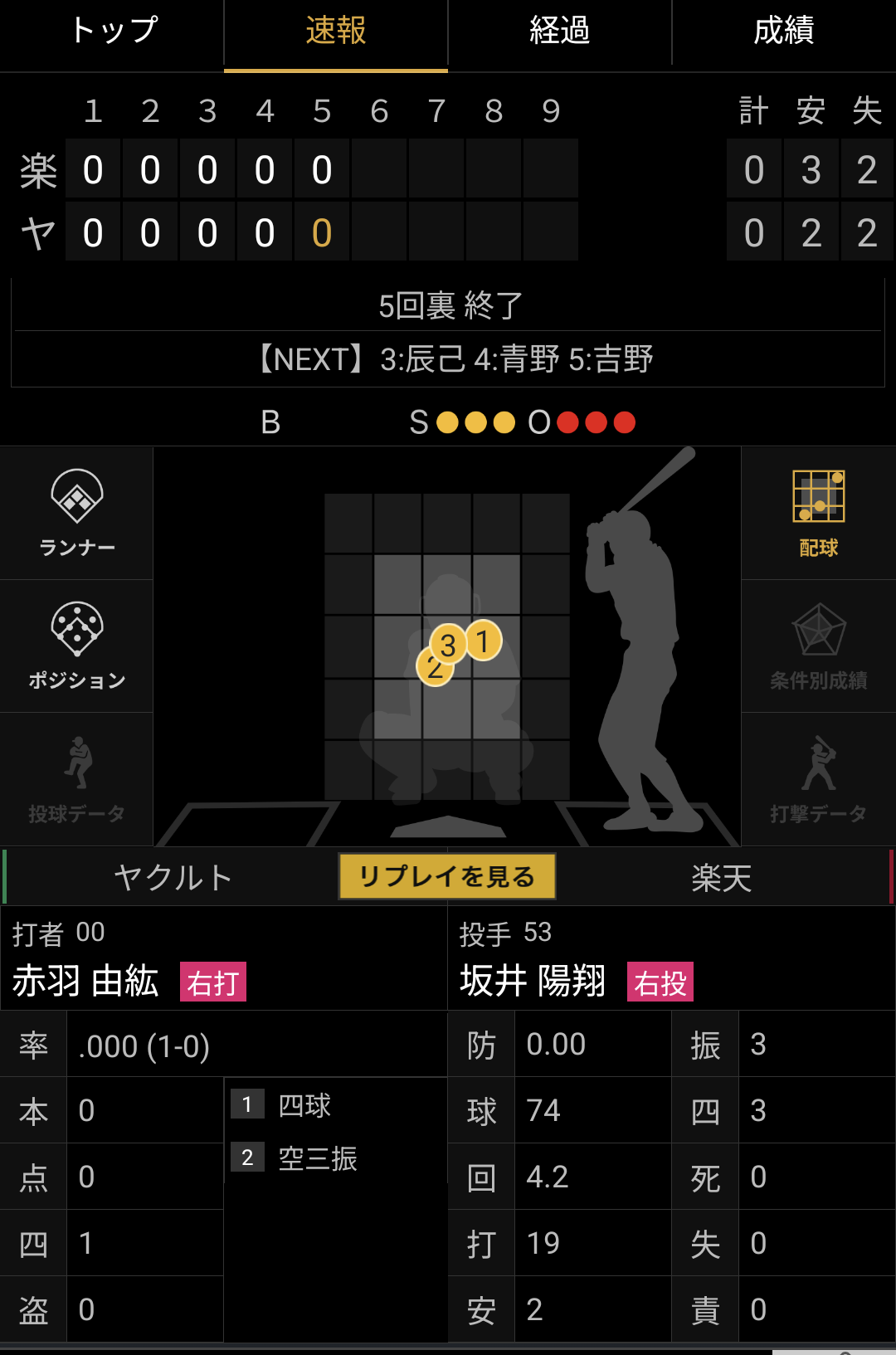
Task: Tap the リプレイを見る button
Action: click(447, 876)
